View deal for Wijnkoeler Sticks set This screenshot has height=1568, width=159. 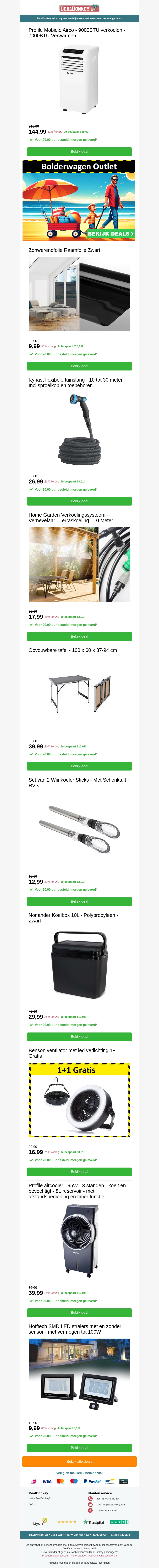(79, 901)
